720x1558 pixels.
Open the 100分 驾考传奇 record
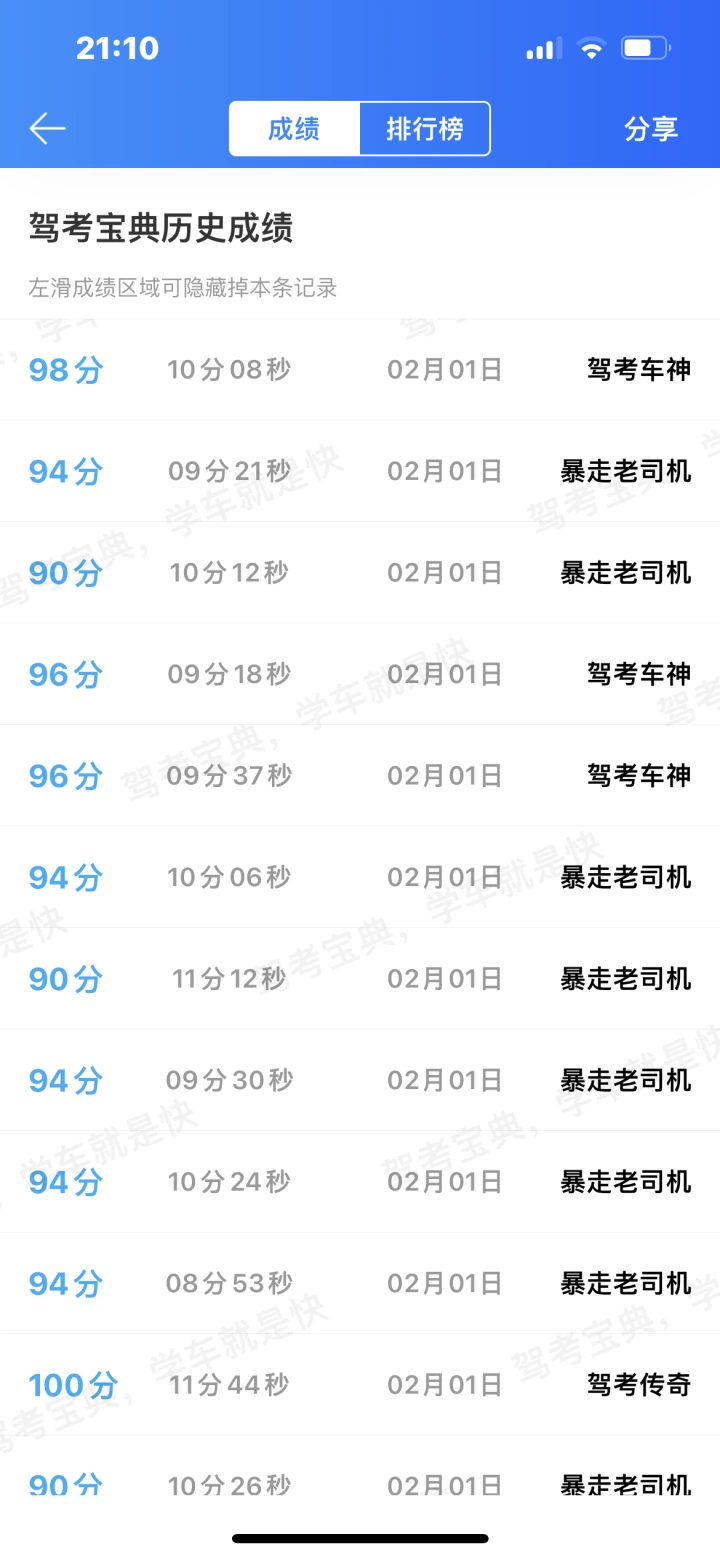pos(360,1385)
